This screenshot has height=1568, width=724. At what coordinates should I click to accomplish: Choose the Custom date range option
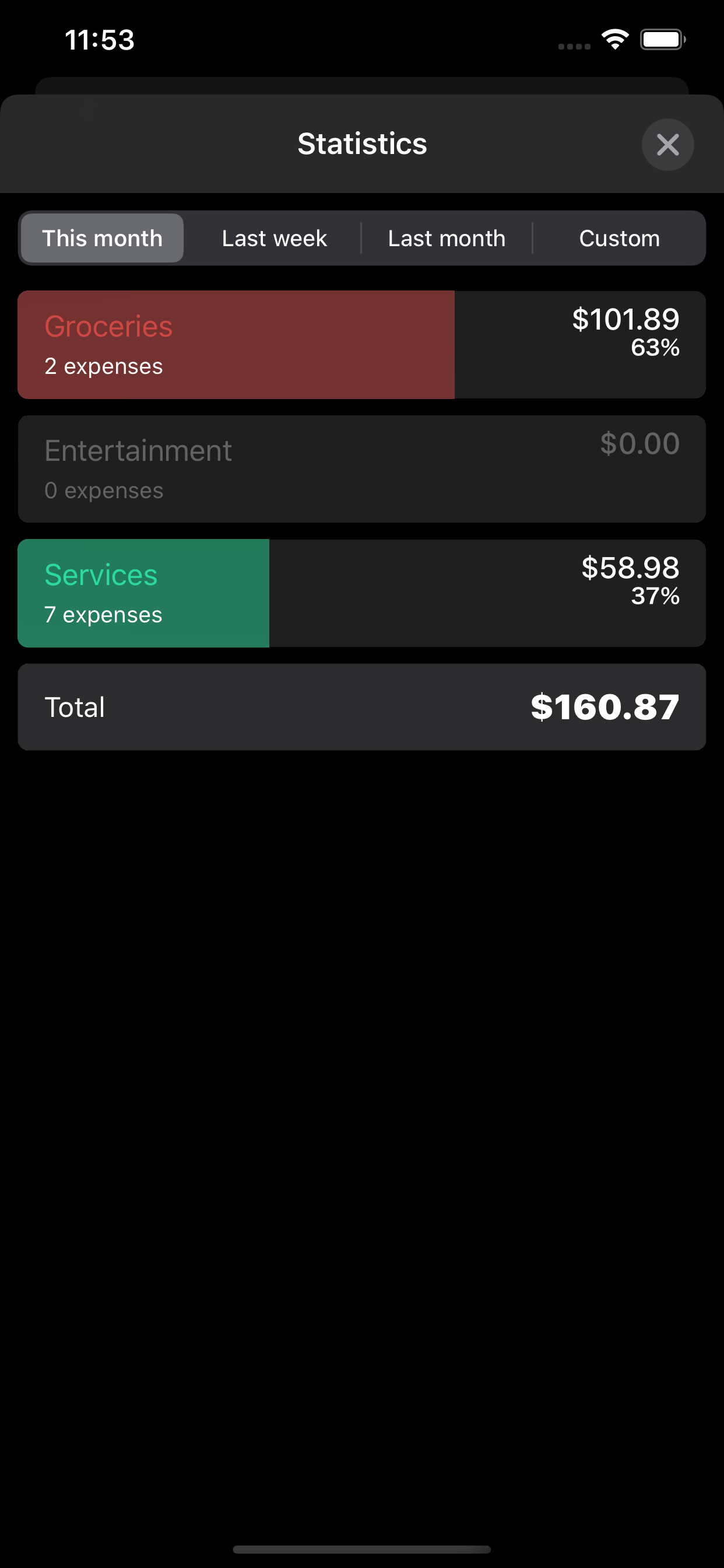click(x=619, y=238)
